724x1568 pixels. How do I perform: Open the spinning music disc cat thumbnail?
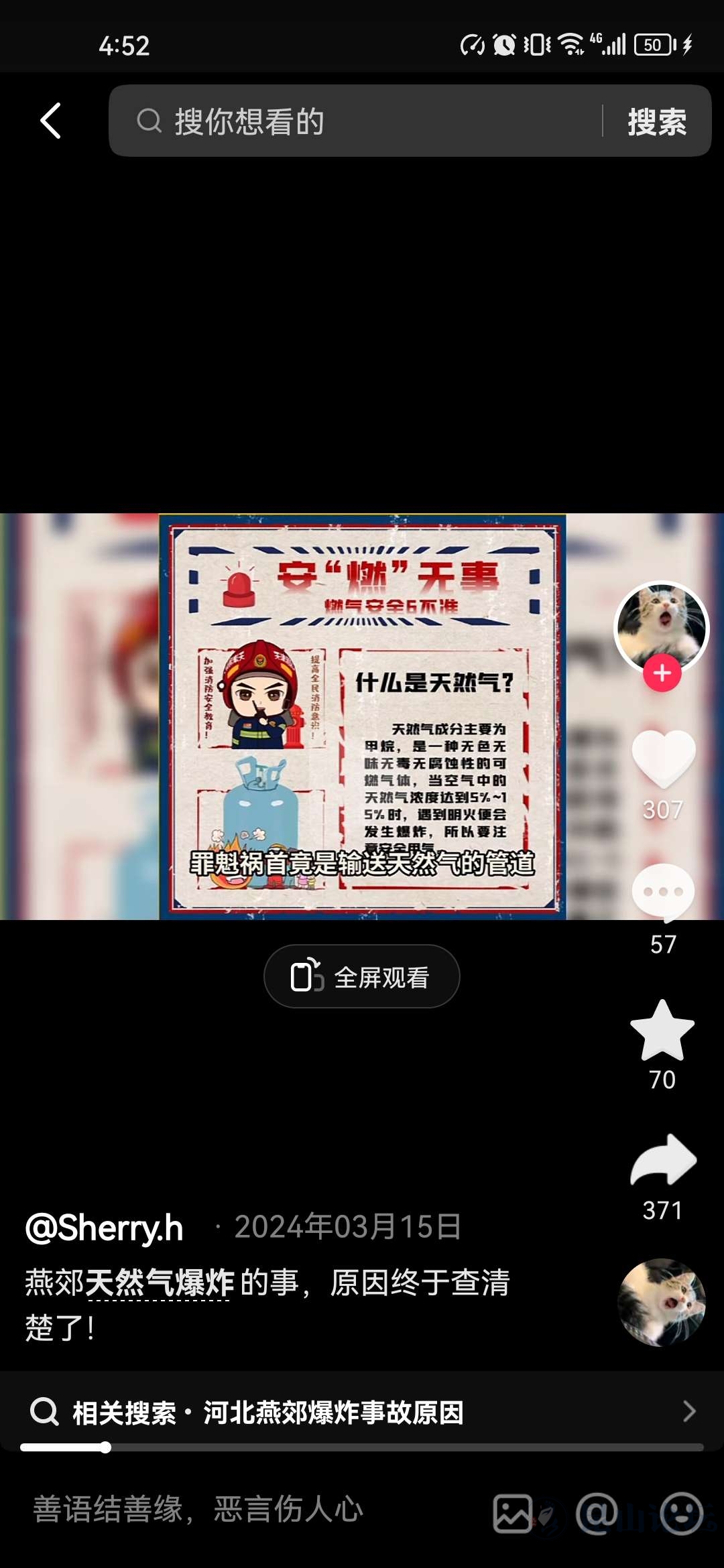(x=662, y=1302)
